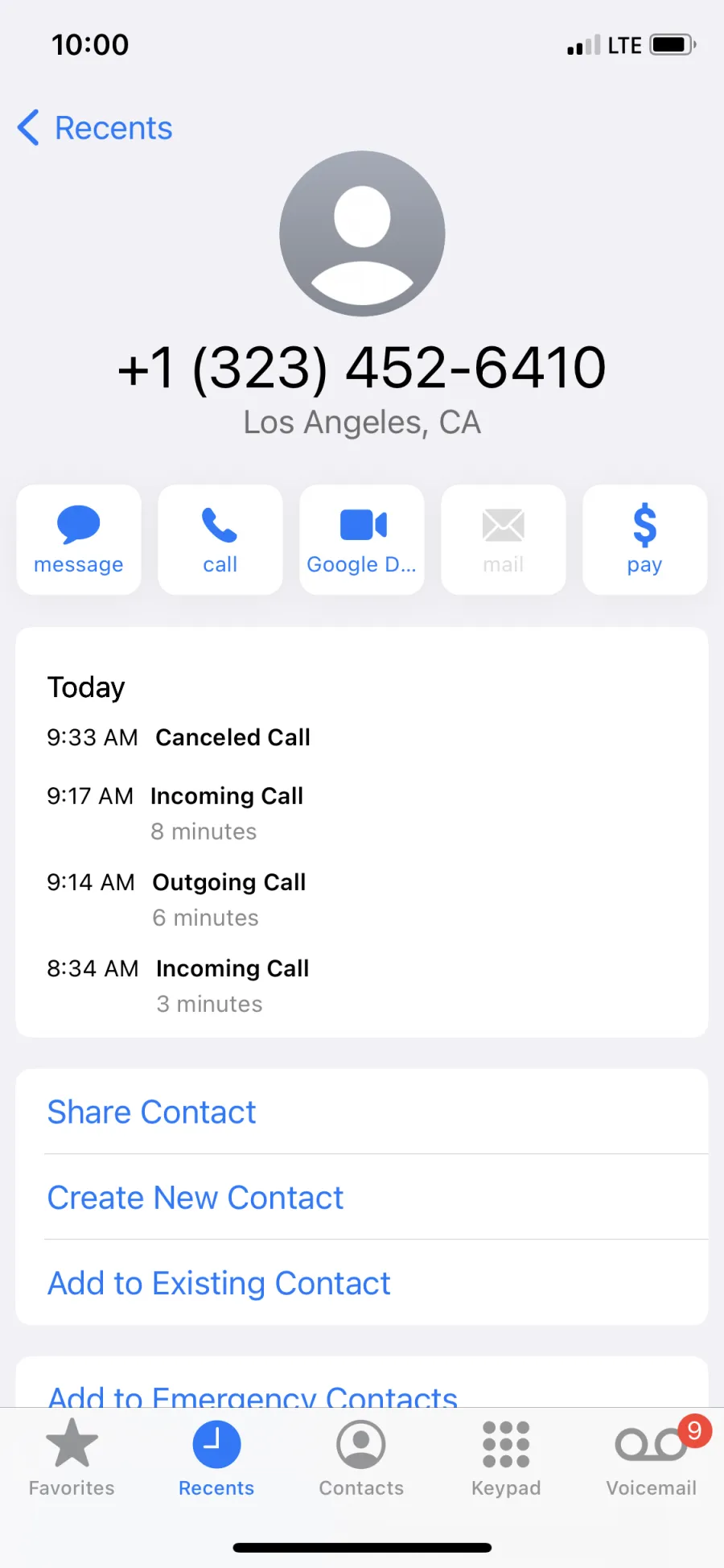
Task: Choose Create New Contact
Action: [x=362, y=1197]
